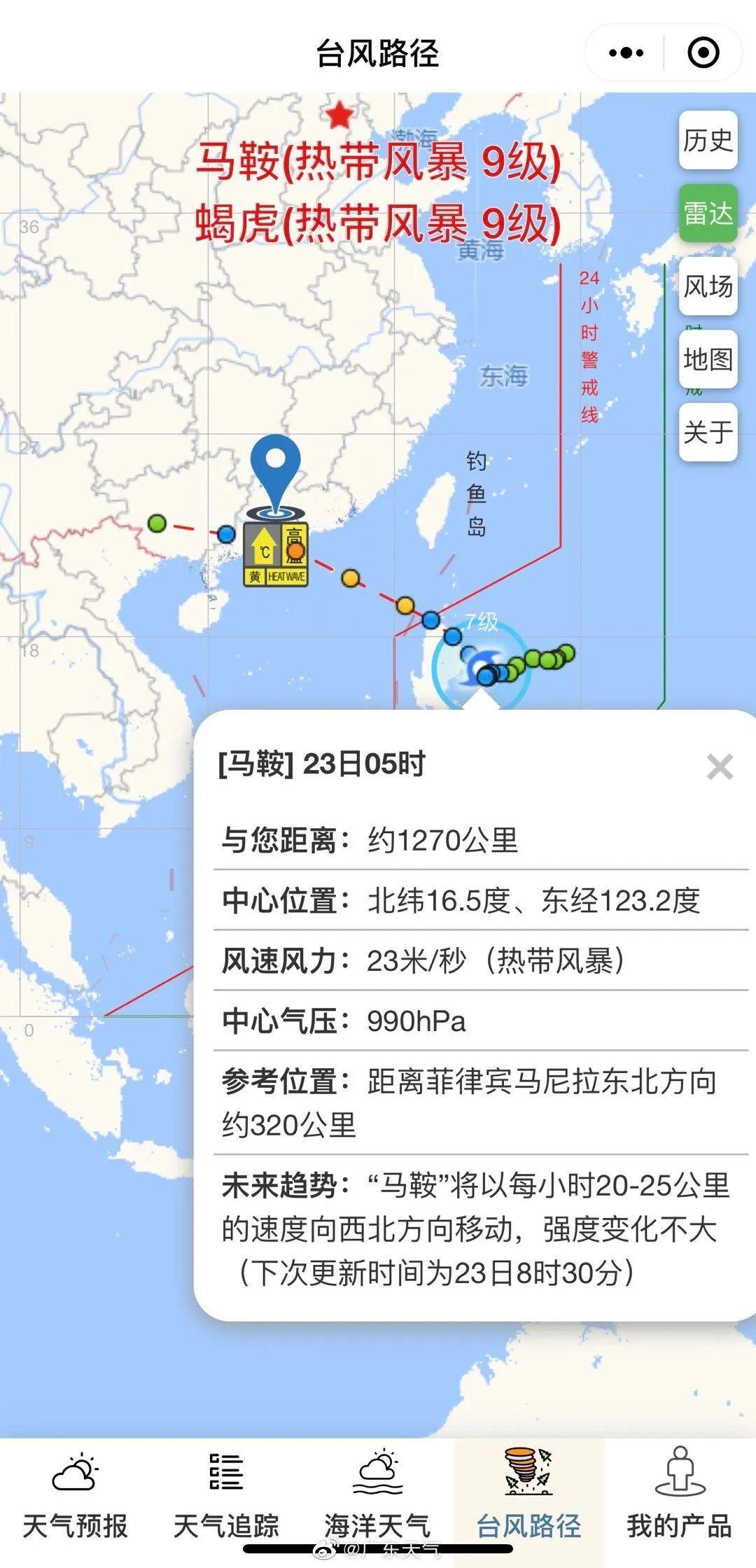This screenshot has width=756, height=1568.
Task: Close the mini program with the circle icon
Action: (703, 52)
